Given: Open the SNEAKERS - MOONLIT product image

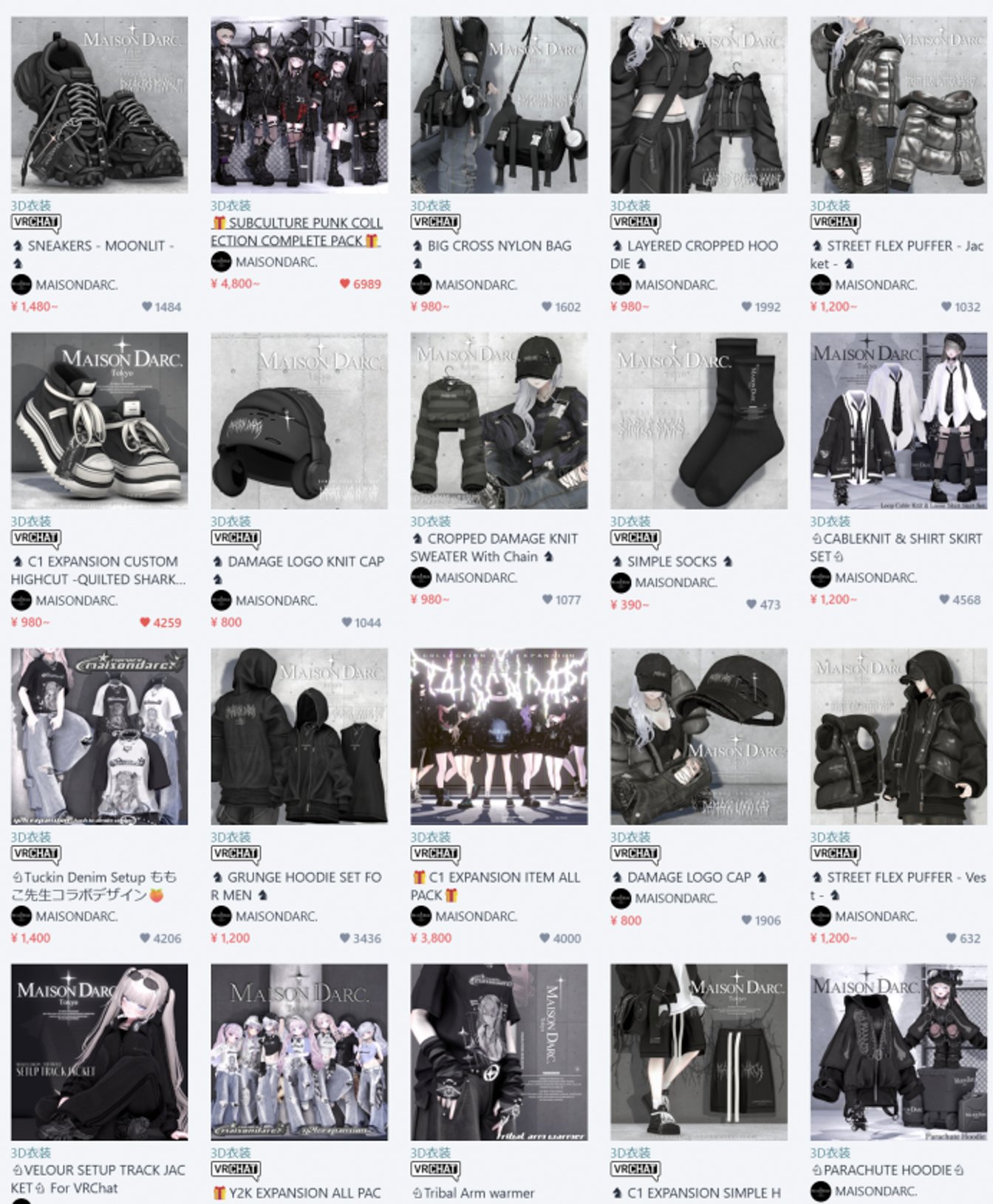Looking at the screenshot, I should coord(99,105).
